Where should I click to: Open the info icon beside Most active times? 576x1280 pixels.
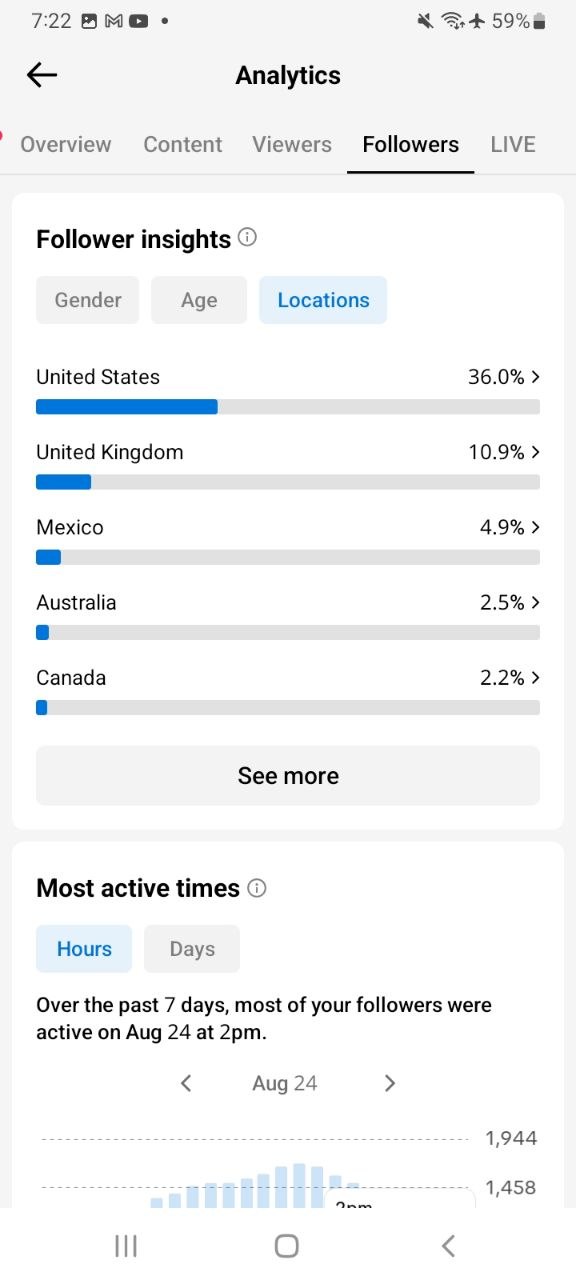(257, 888)
